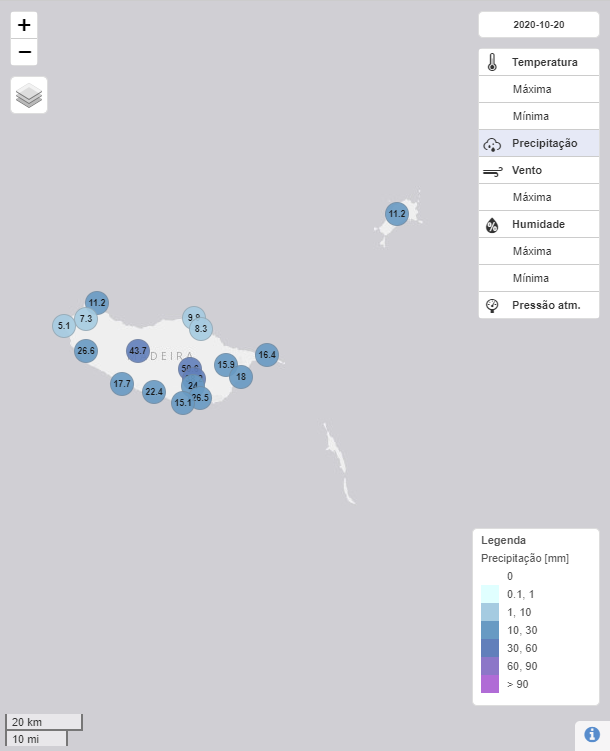Open the 2020-10-20 date picker
Screen dimensions: 610x751
(x=538, y=25)
